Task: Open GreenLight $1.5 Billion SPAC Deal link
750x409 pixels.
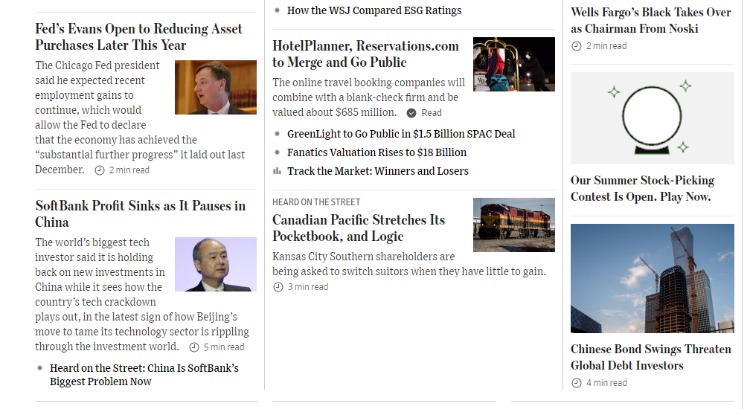Action: coord(401,134)
